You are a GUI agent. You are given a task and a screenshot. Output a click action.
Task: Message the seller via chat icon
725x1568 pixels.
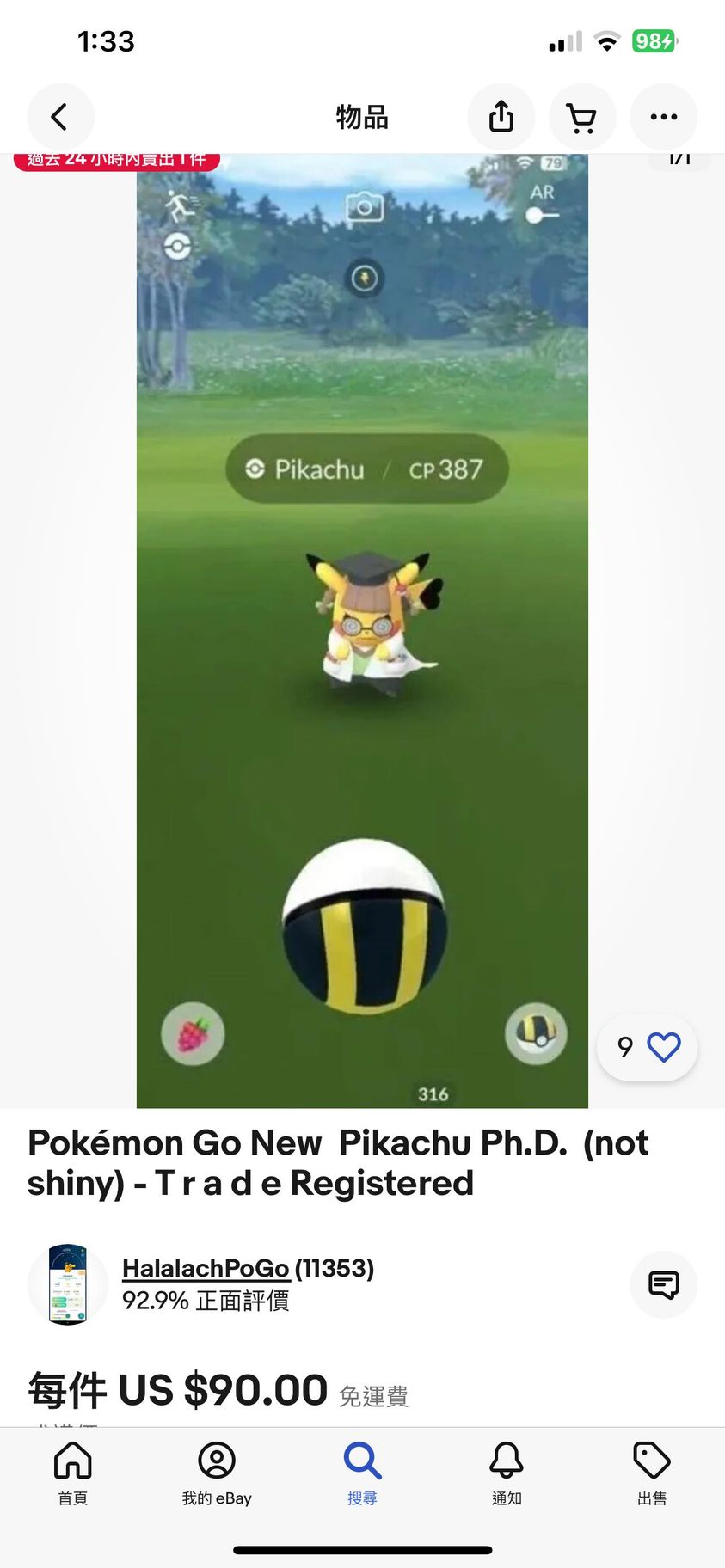click(663, 1284)
